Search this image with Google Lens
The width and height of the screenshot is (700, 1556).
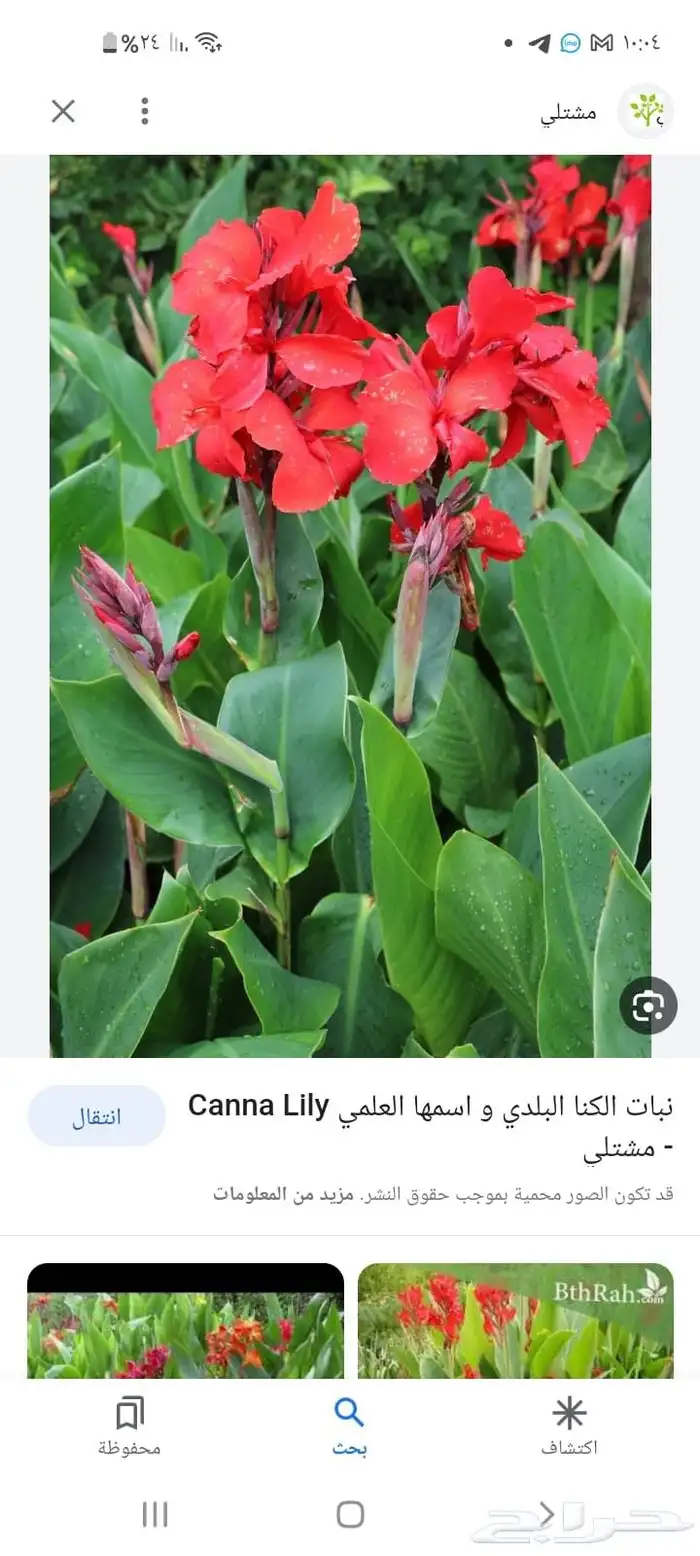647,1005
